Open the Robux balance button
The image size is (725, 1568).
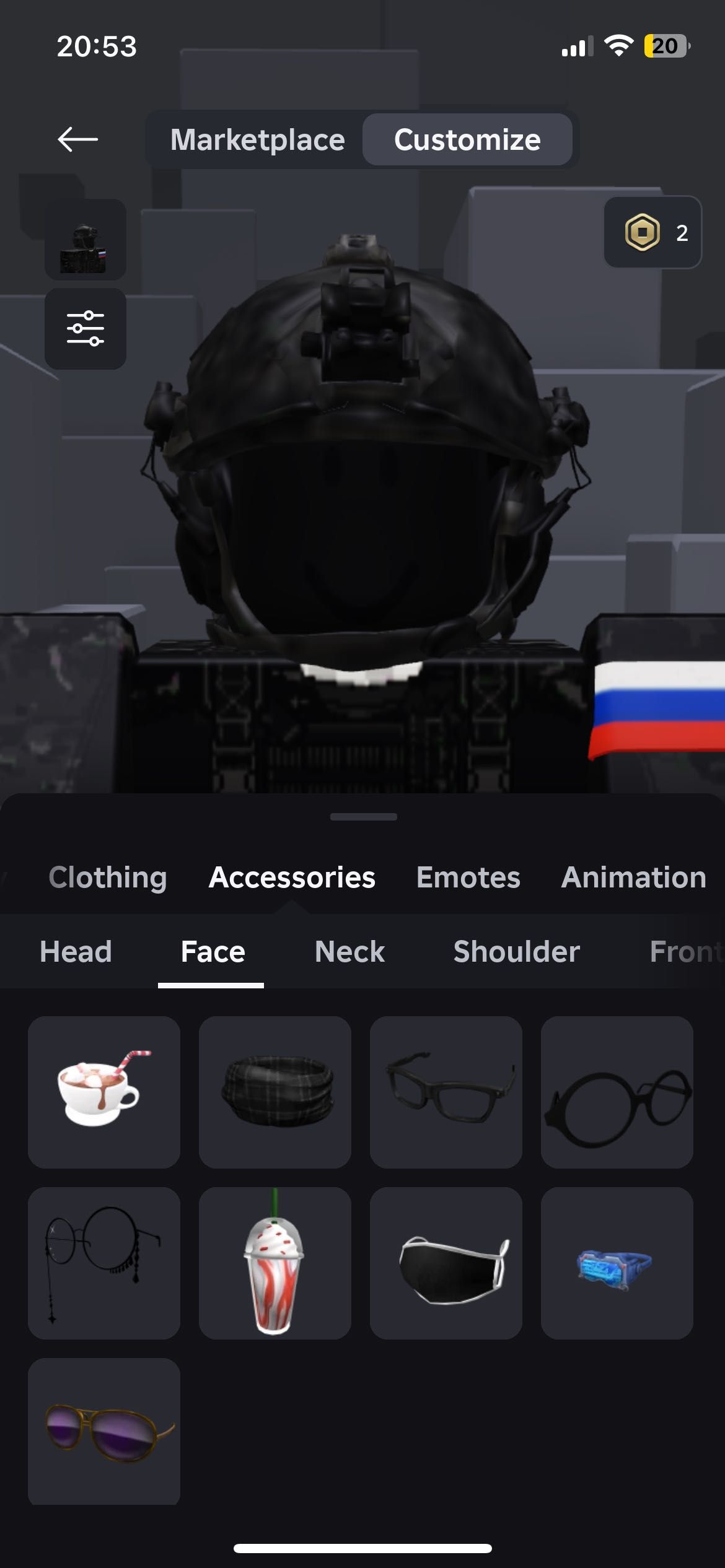click(652, 233)
